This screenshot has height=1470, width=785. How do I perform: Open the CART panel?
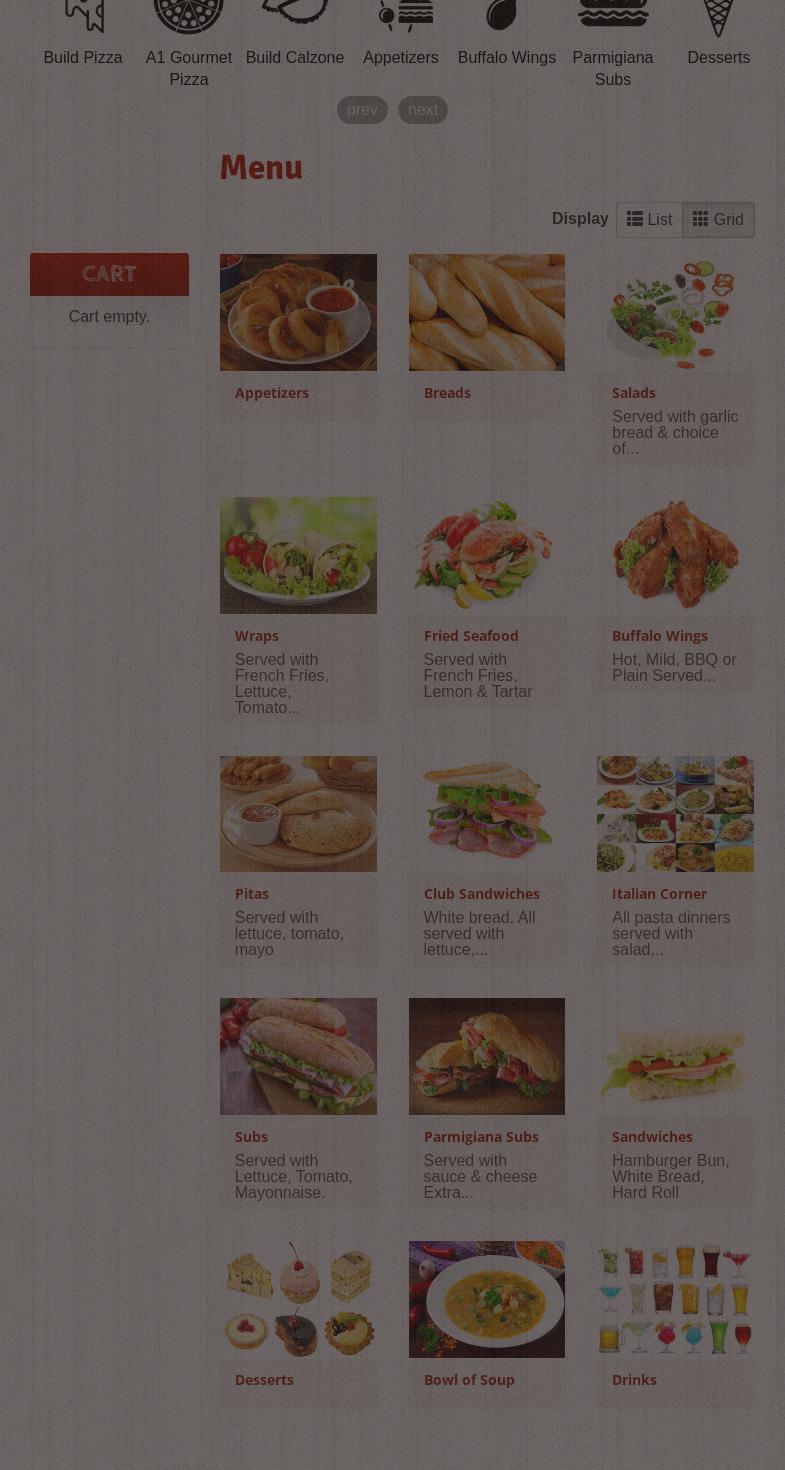109,274
